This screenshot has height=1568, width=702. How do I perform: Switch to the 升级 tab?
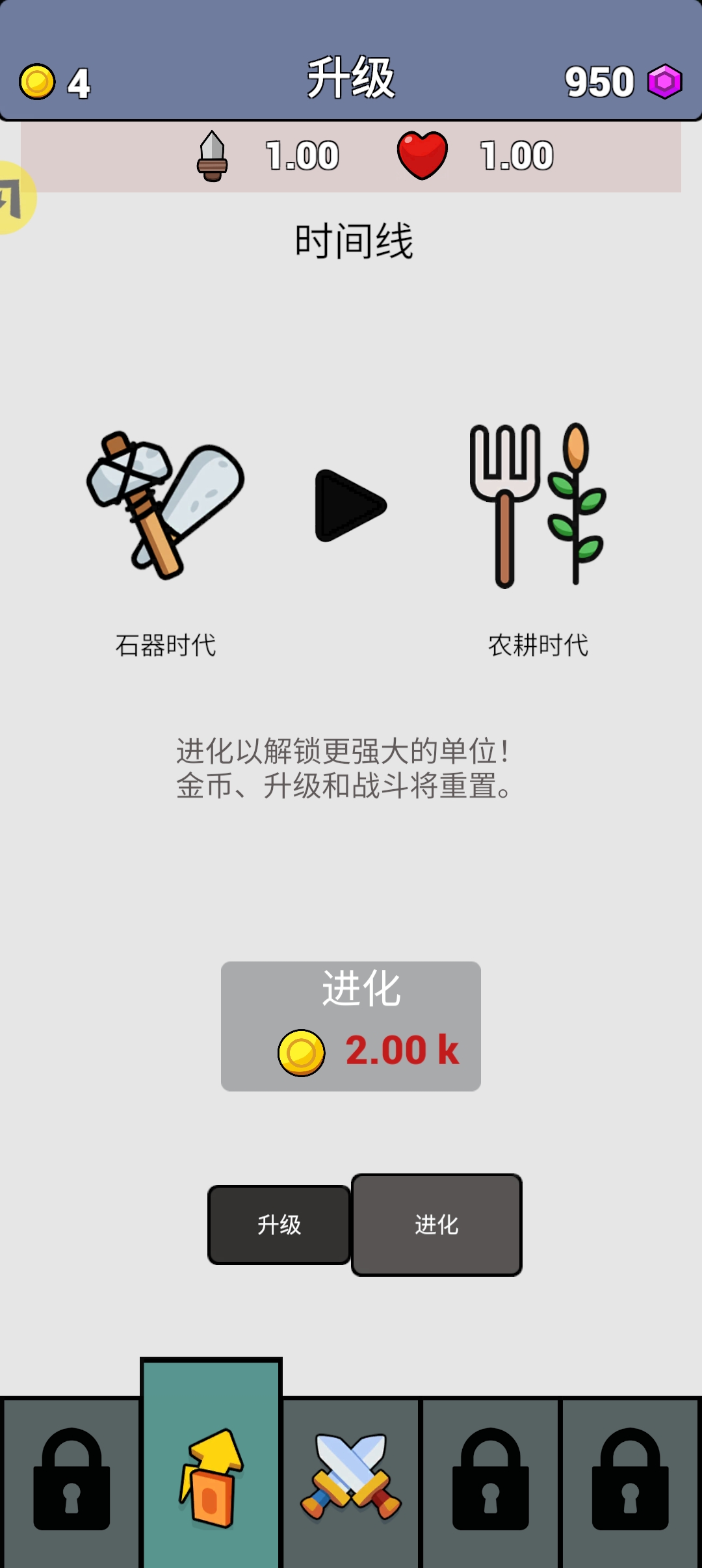coord(279,1225)
